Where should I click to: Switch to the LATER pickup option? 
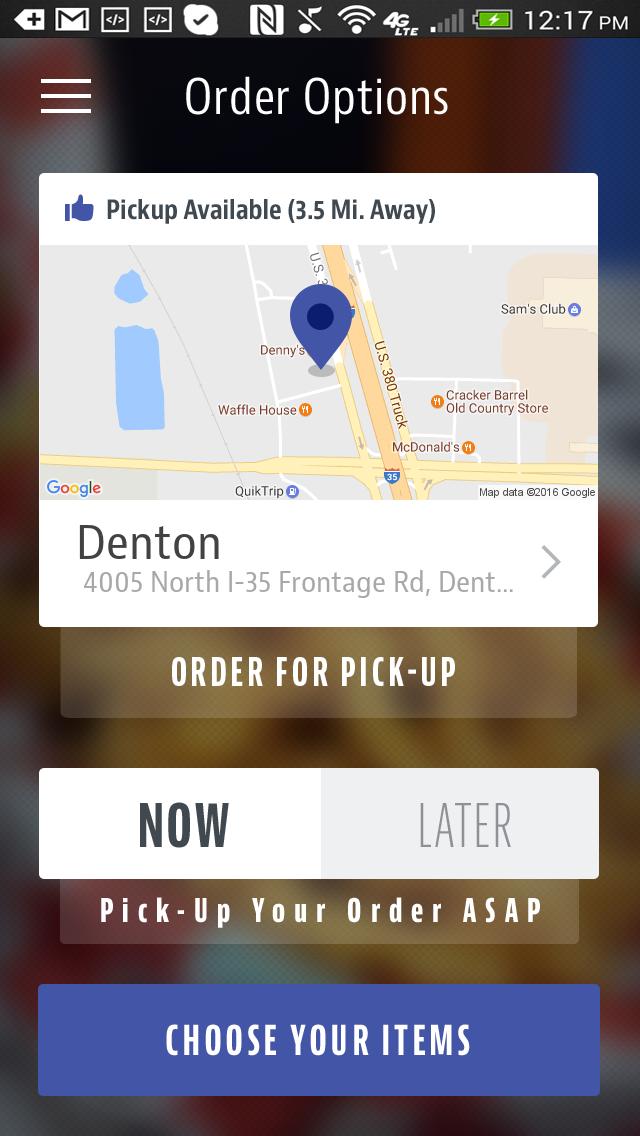click(x=460, y=824)
